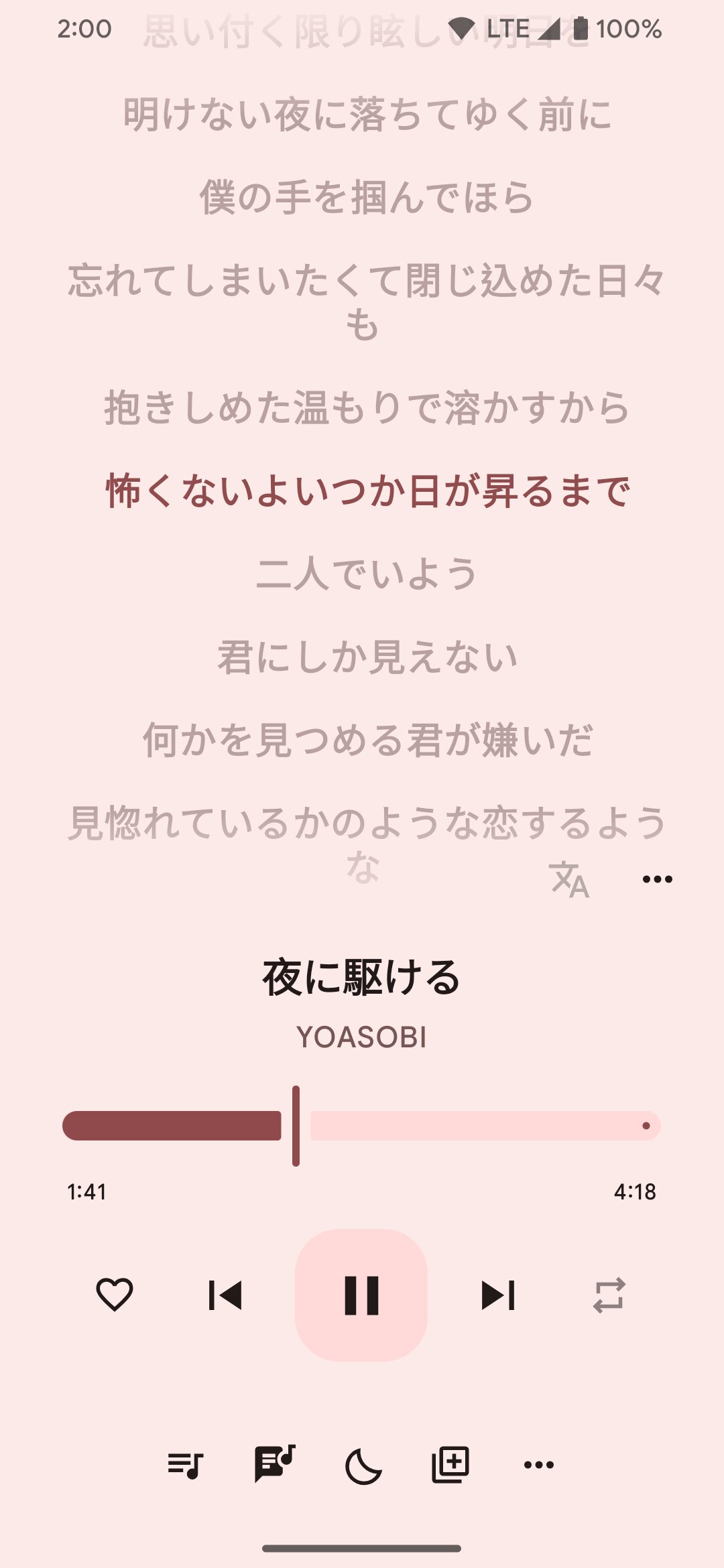Toggle the lyrics view

[274, 1465]
